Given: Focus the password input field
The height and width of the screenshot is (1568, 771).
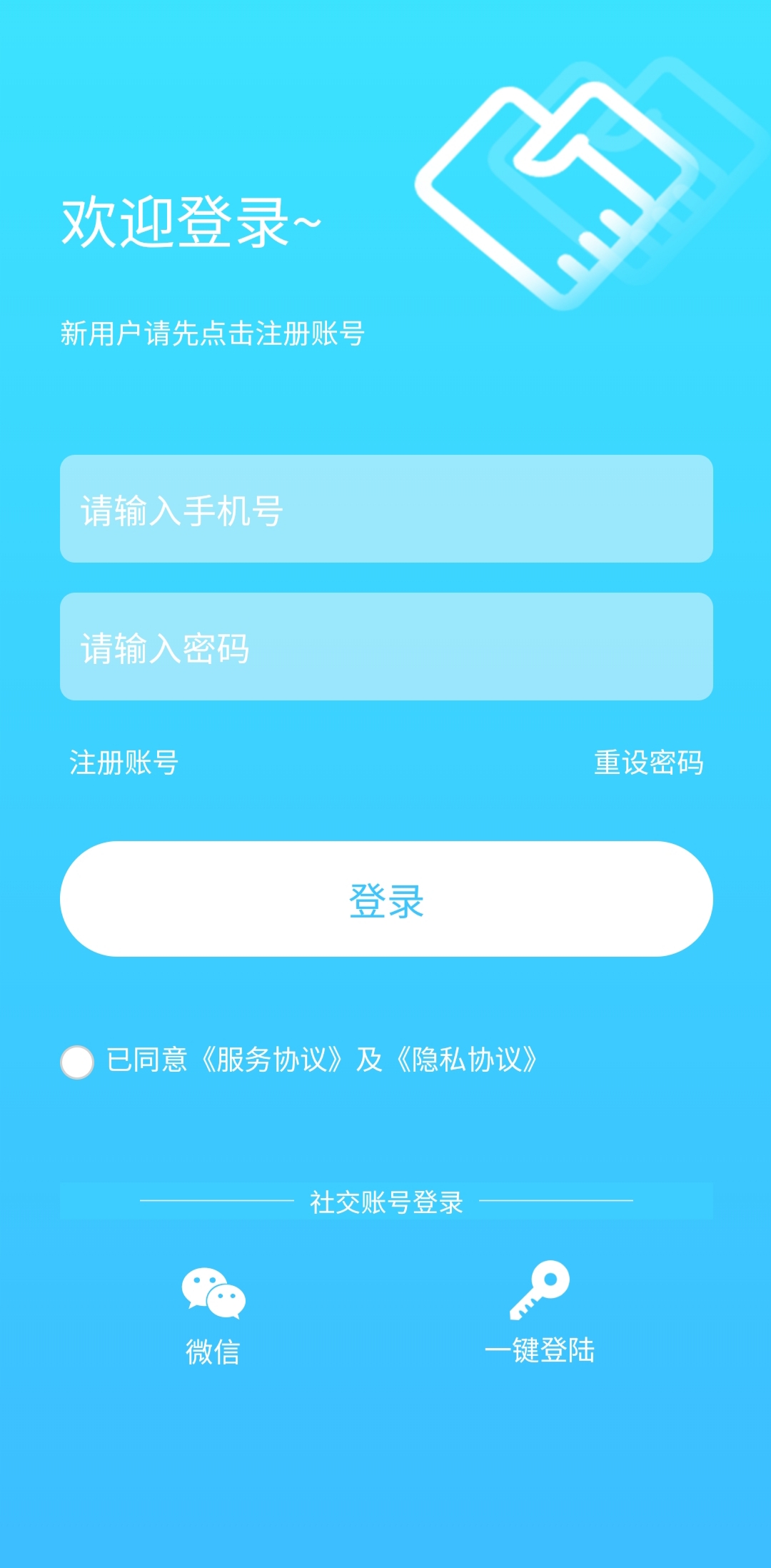Looking at the screenshot, I should point(386,646).
